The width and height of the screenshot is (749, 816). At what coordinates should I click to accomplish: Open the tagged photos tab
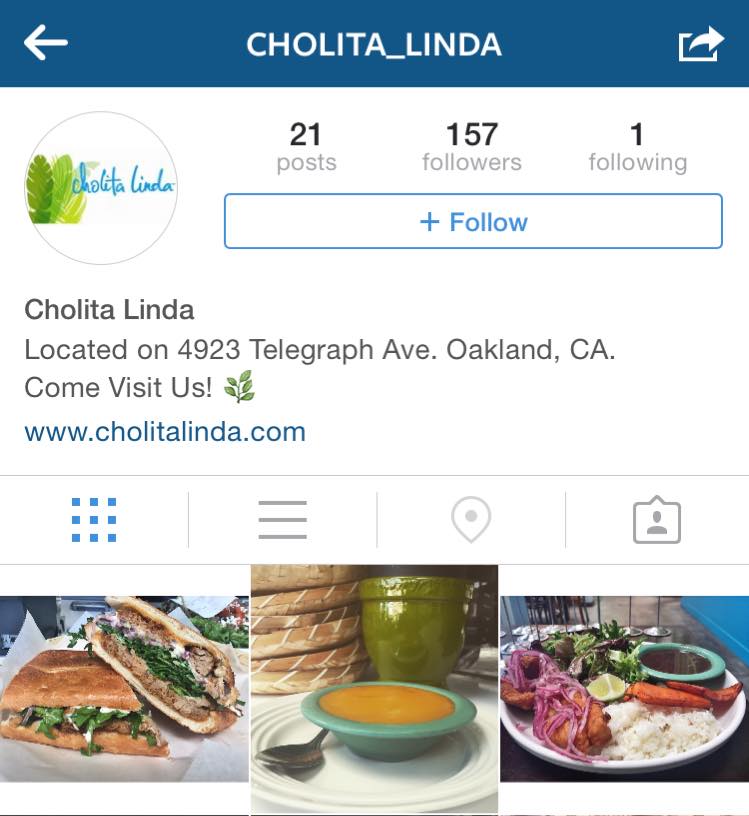tap(657, 520)
